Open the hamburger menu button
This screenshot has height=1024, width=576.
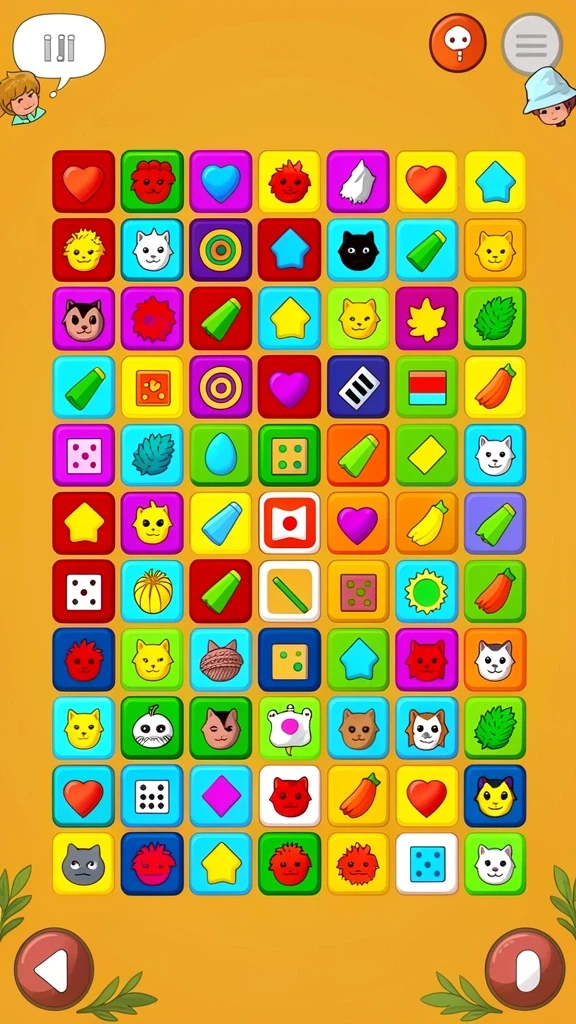pos(532,44)
